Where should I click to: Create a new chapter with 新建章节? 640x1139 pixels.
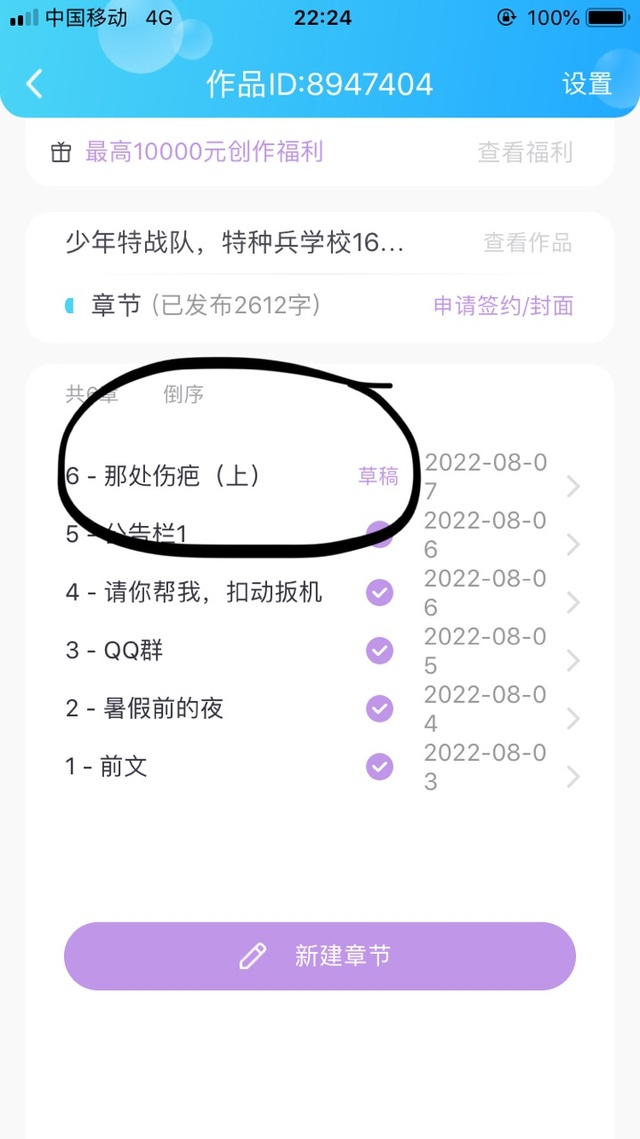click(x=320, y=956)
